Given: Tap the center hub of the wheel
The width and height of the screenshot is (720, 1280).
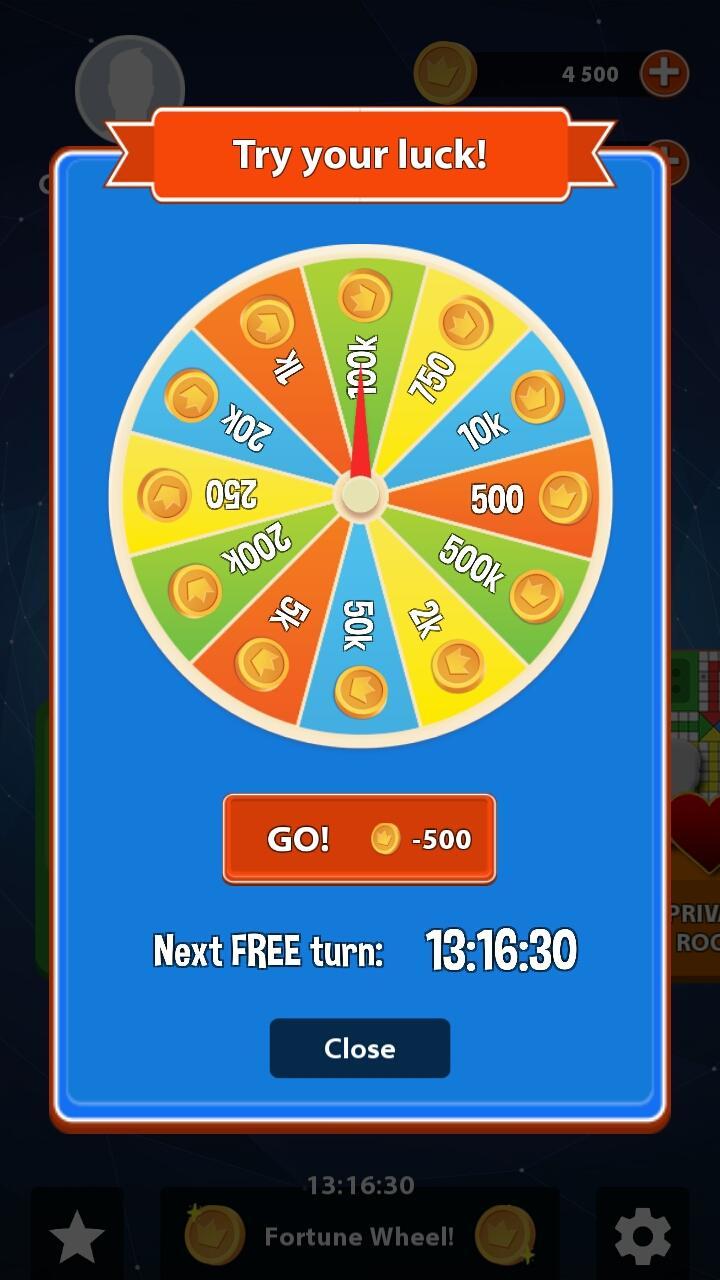Looking at the screenshot, I should click(358, 495).
